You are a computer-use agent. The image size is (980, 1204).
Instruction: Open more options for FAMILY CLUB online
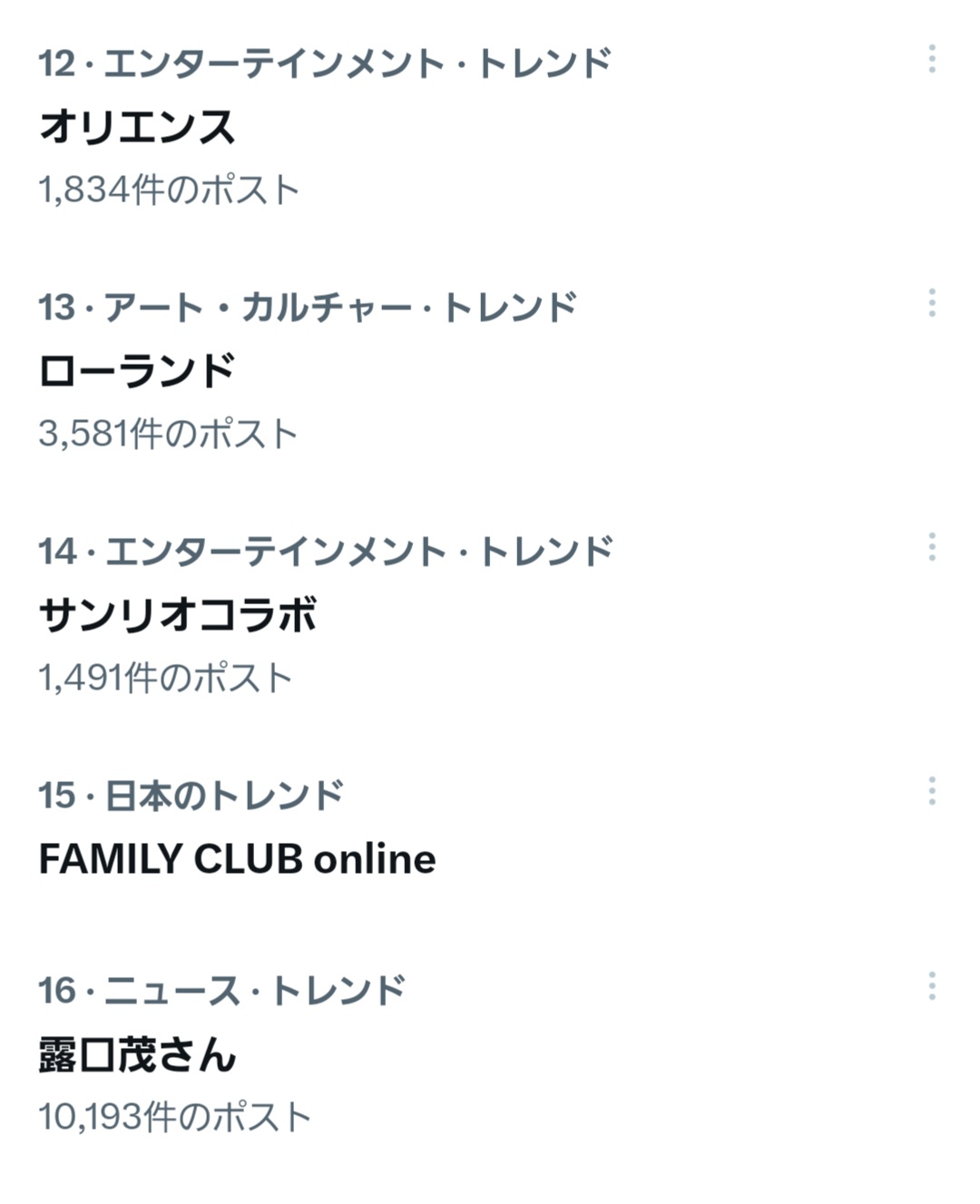(x=932, y=791)
